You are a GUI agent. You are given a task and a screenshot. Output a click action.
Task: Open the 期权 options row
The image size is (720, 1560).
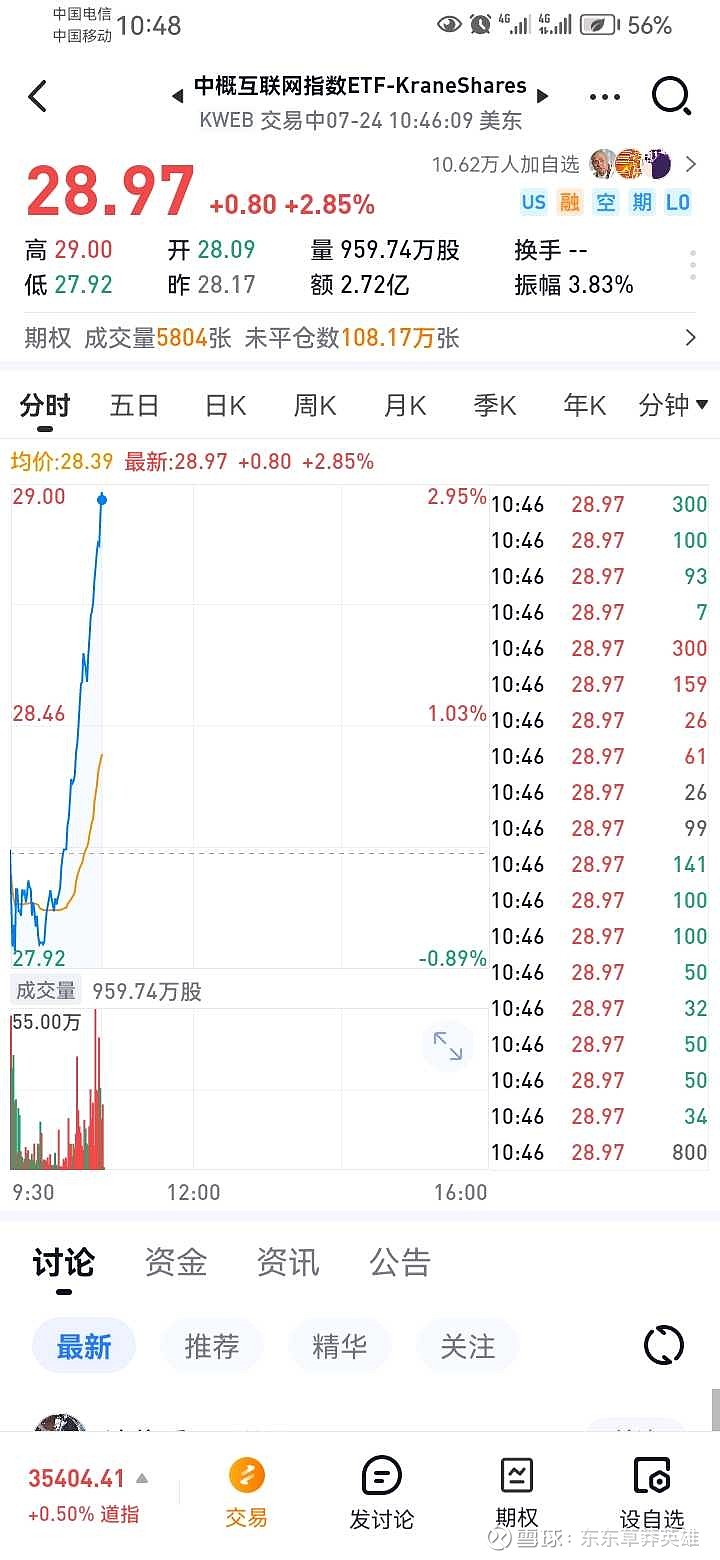pyautogui.click(x=360, y=338)
